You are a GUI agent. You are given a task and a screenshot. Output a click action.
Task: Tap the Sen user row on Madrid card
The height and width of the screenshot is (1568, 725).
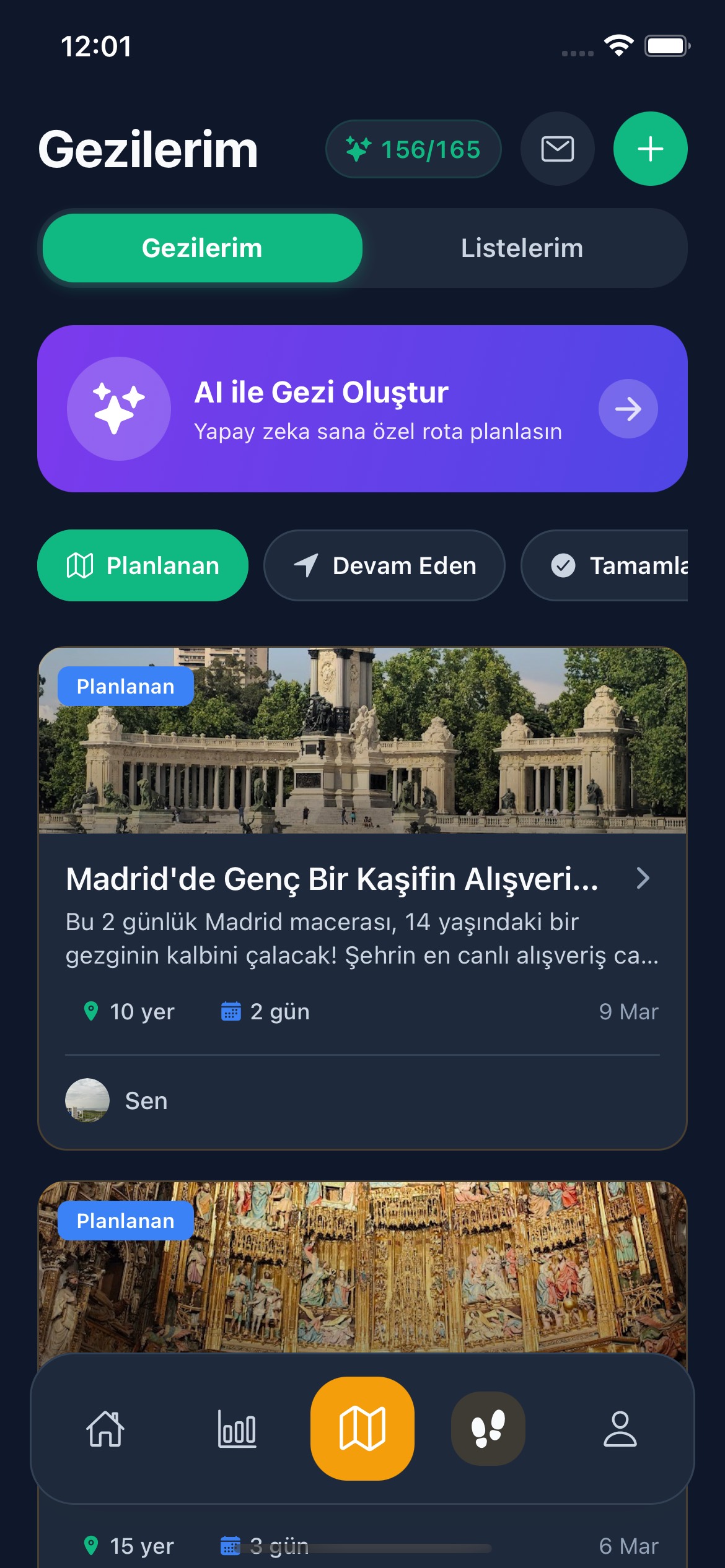tap(146, 1100)
